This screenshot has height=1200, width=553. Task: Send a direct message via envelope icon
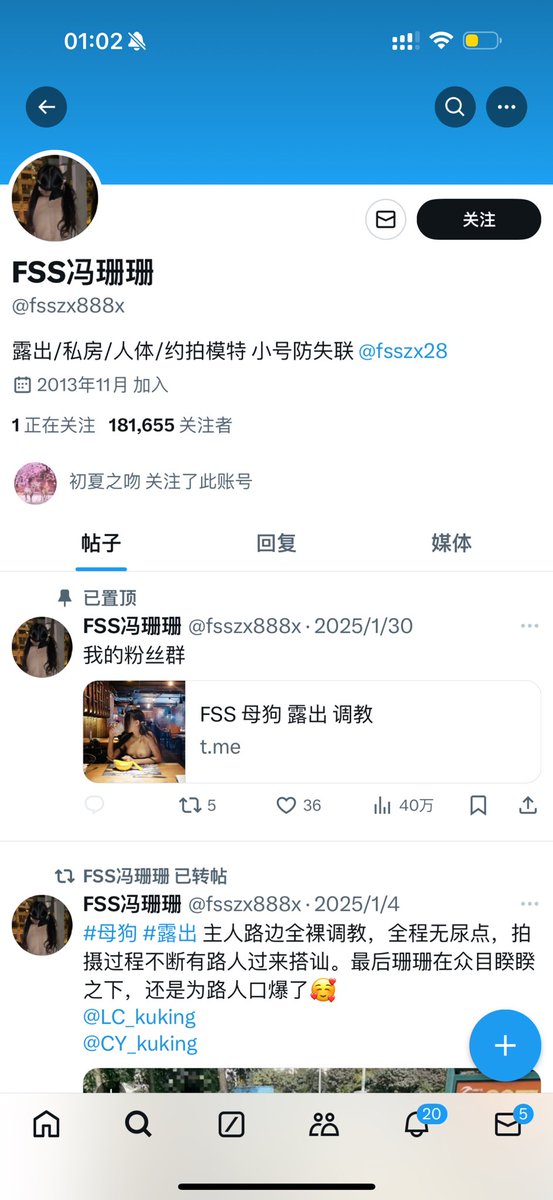click(x=386, y=219)
